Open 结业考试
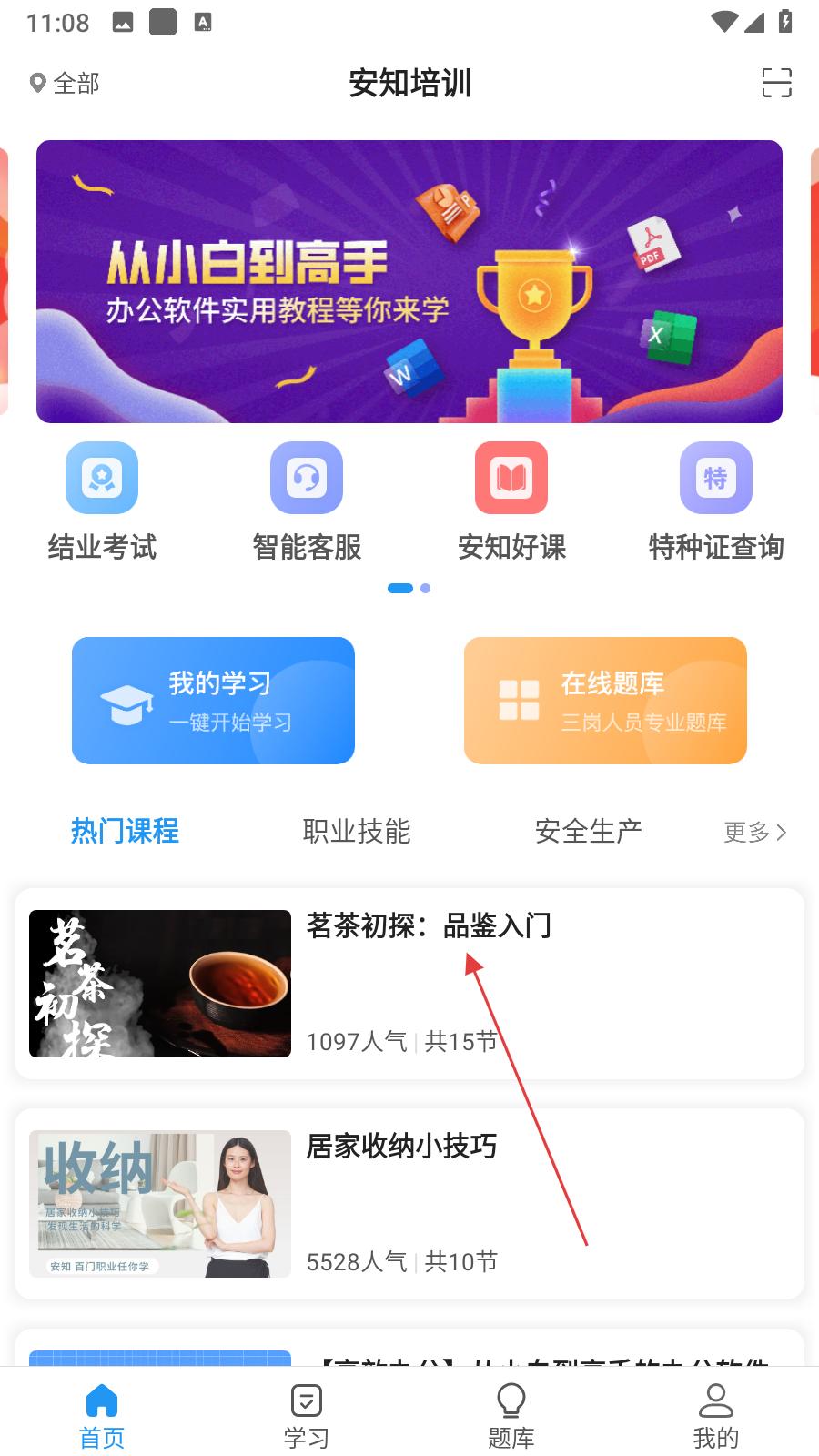 [102, 502]
